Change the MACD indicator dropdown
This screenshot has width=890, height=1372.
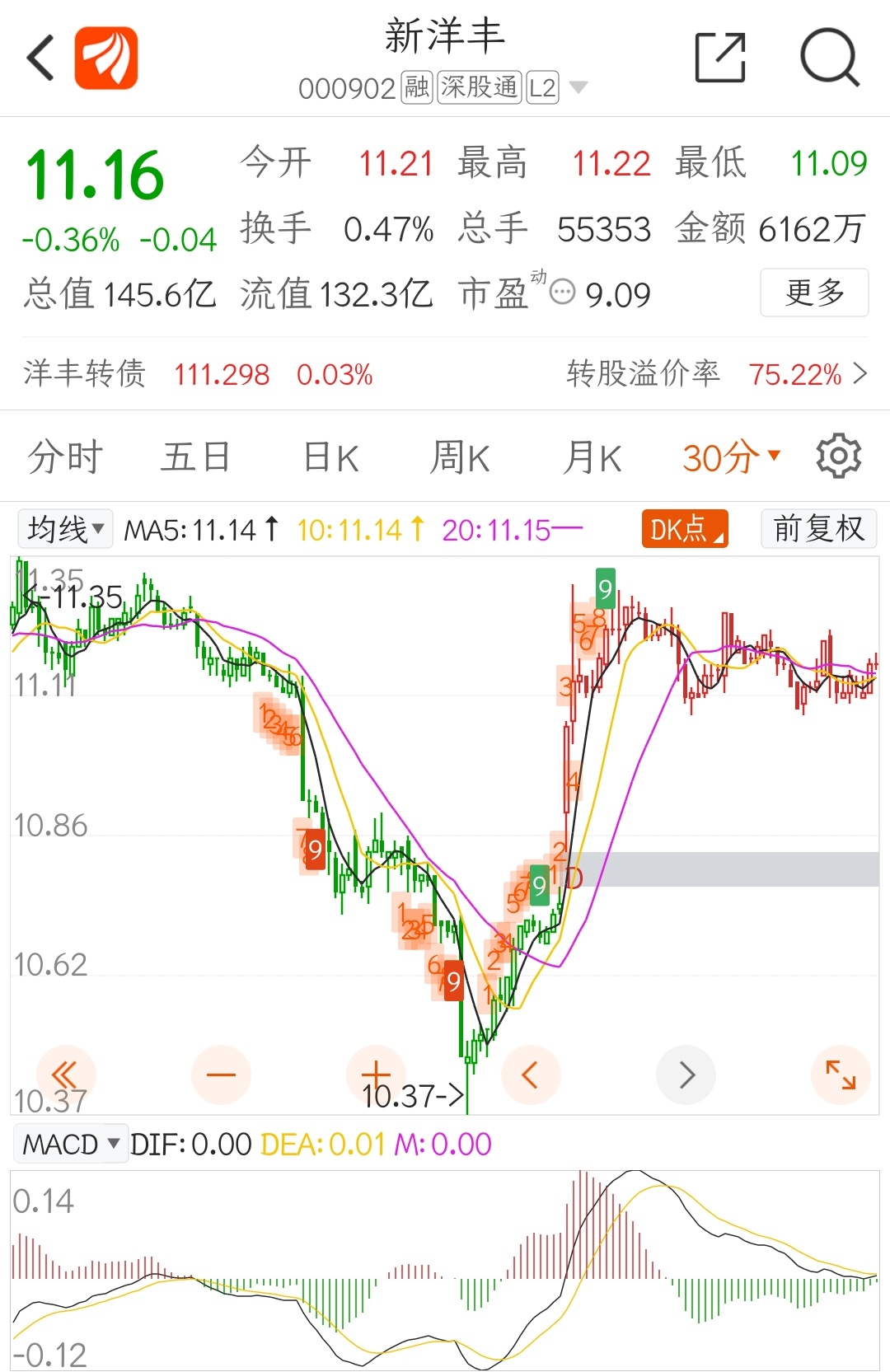point(71,1144)
